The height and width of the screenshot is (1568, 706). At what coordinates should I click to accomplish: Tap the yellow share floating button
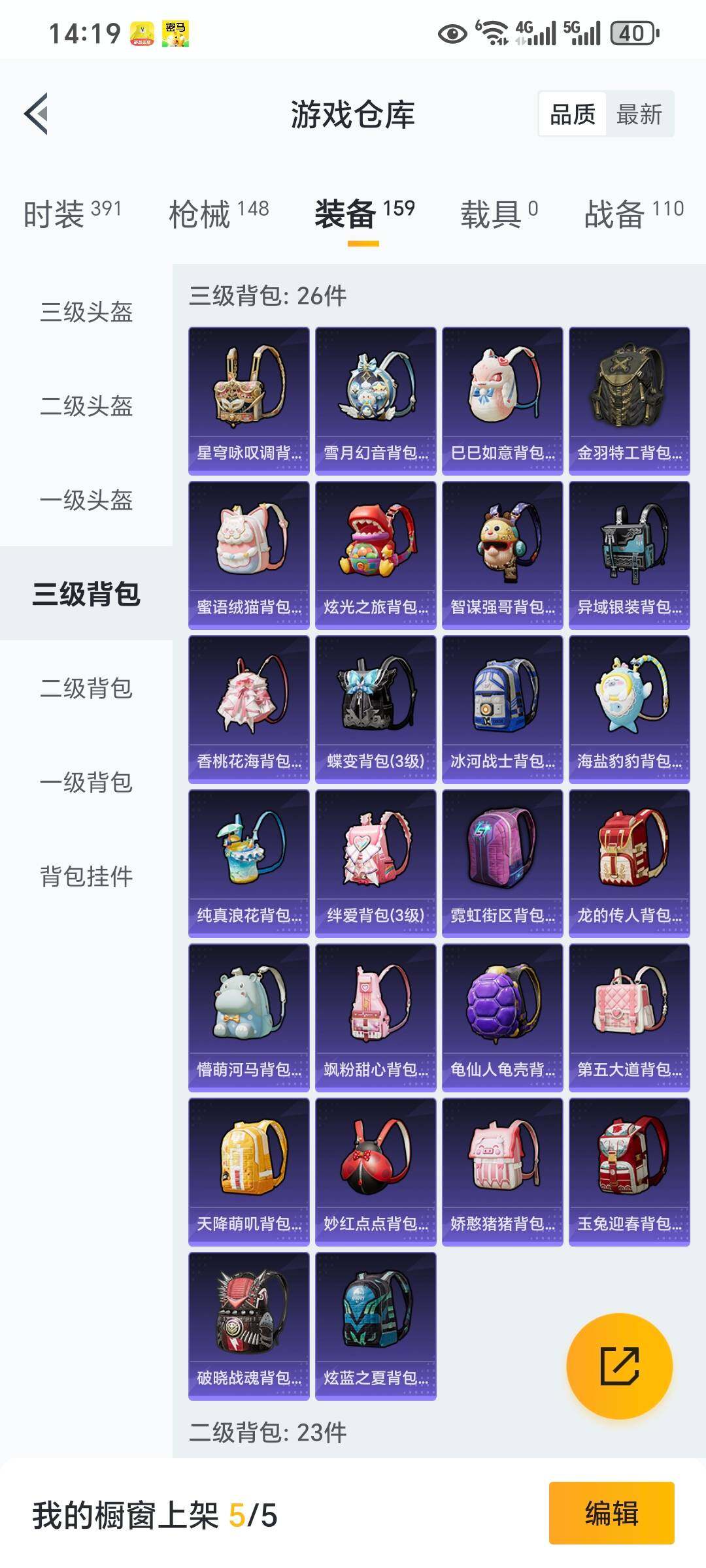click(619, 1365)
